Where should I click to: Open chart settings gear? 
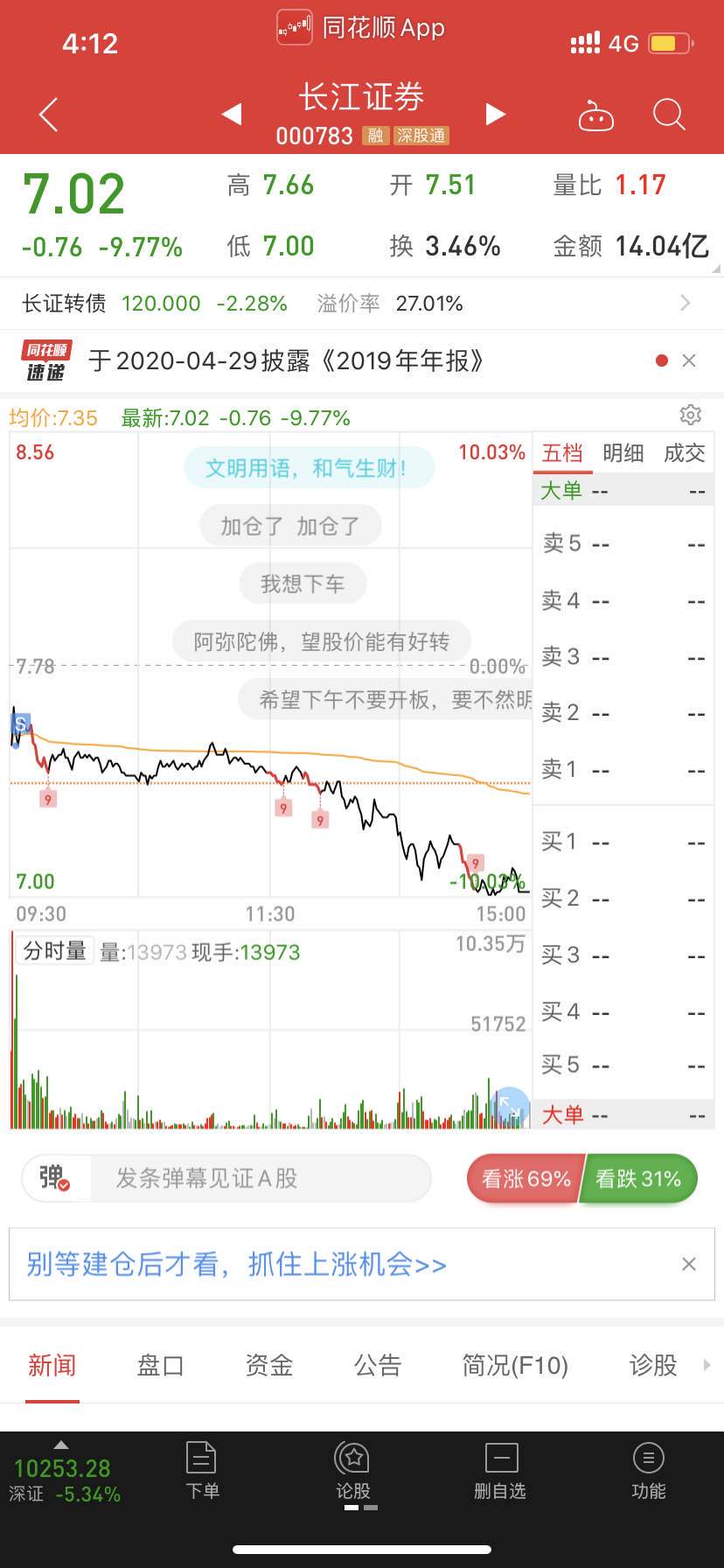click(691, 415)
